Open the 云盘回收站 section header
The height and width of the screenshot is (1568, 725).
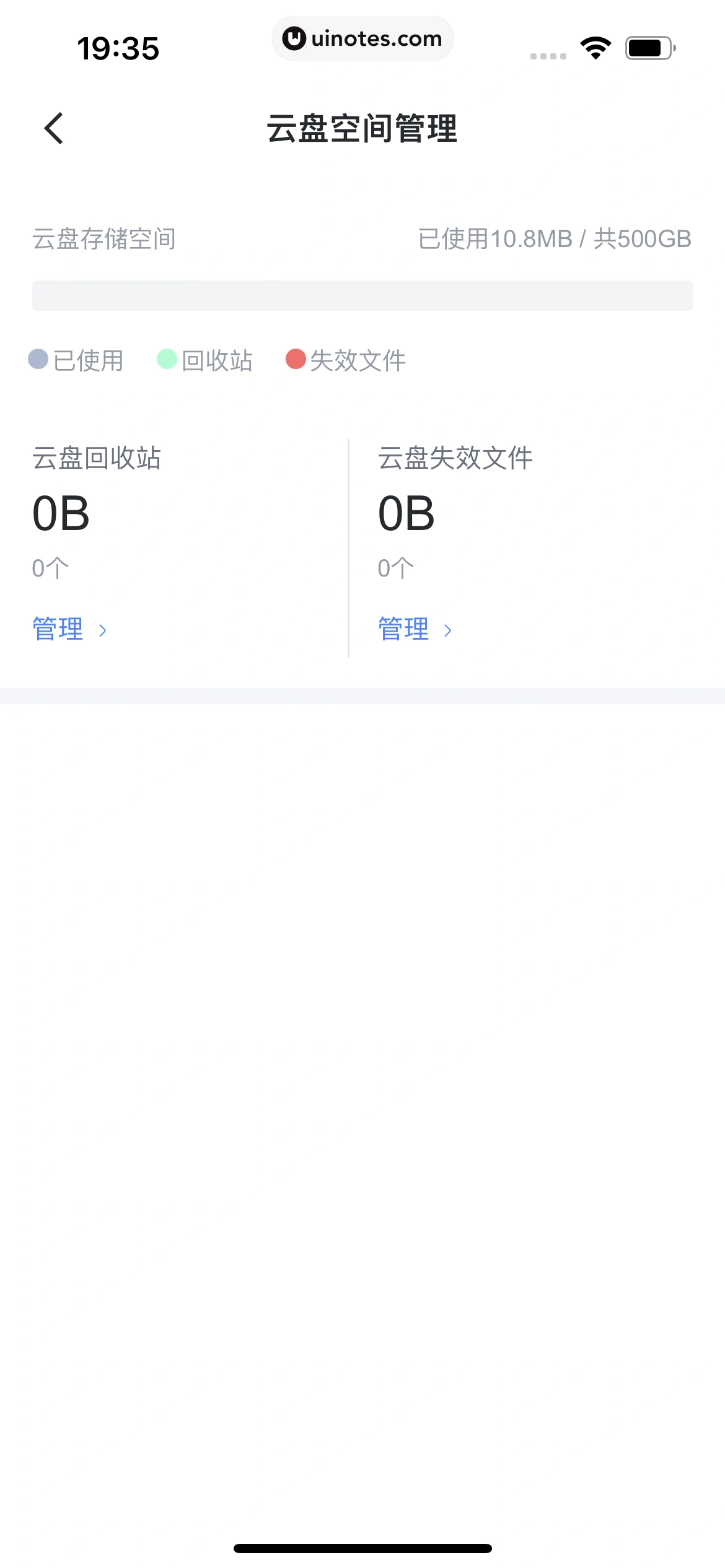[x=98, y=459]
